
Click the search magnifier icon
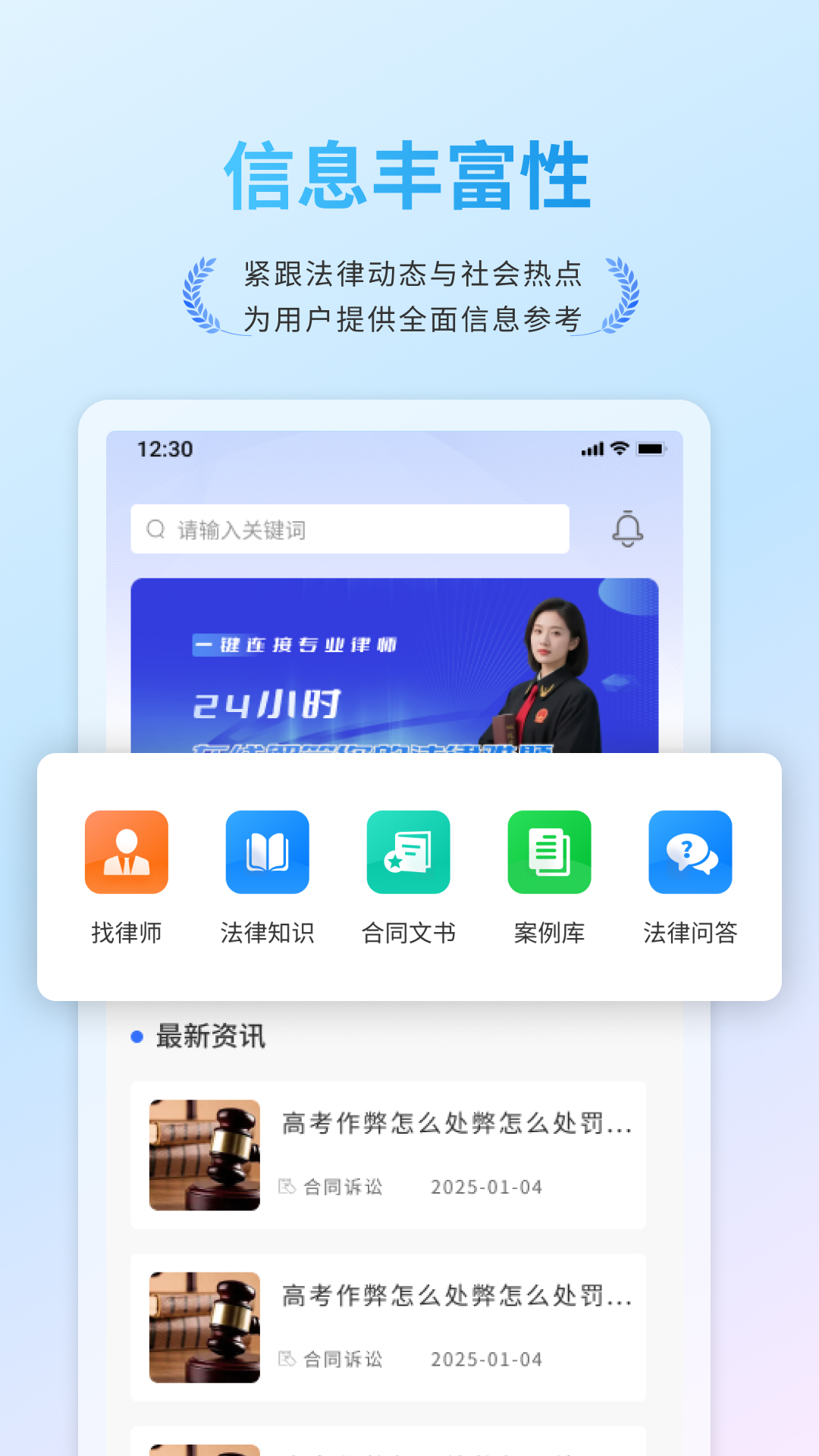[157, 529]
